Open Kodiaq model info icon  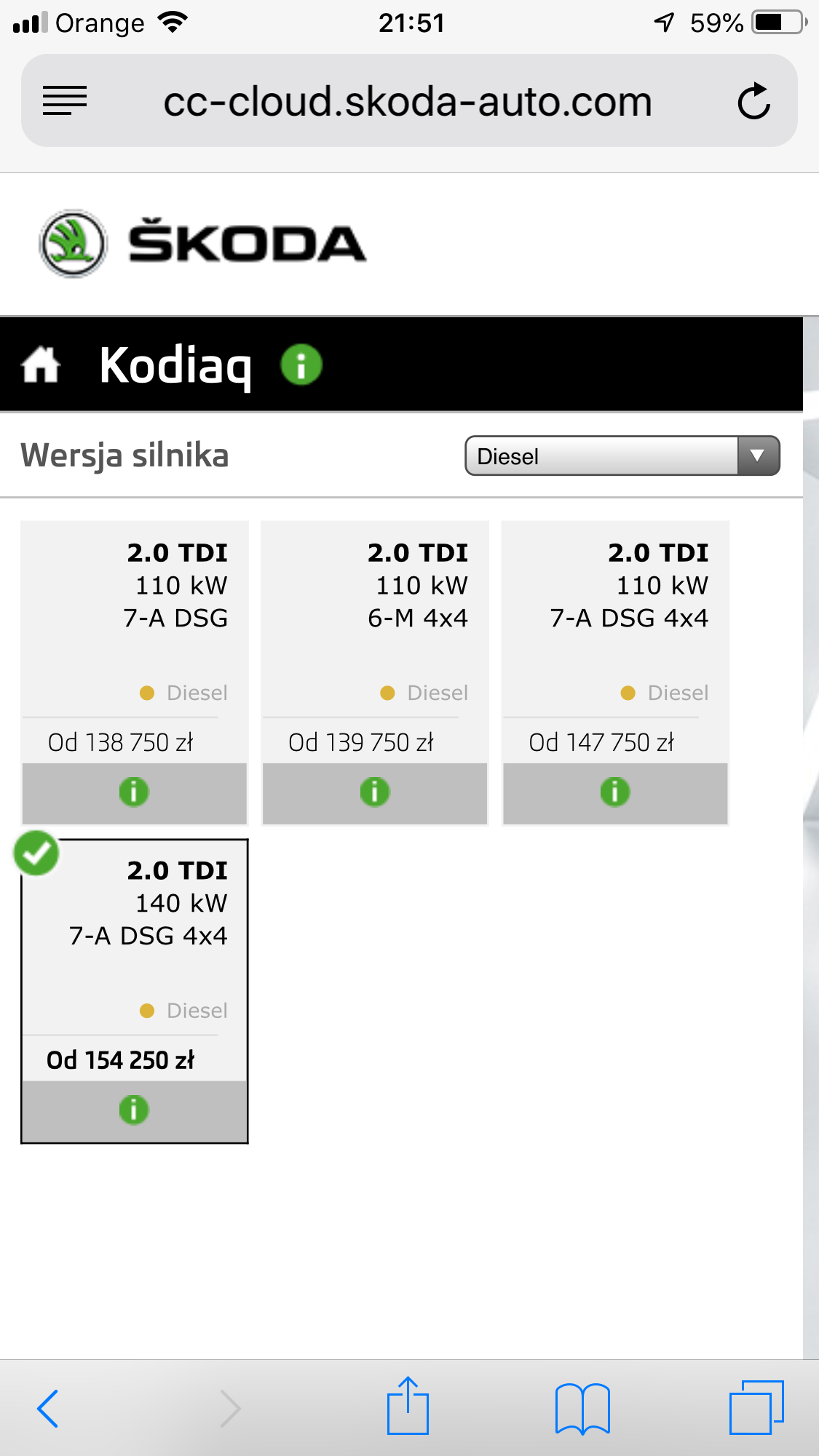tap(301, 365)
